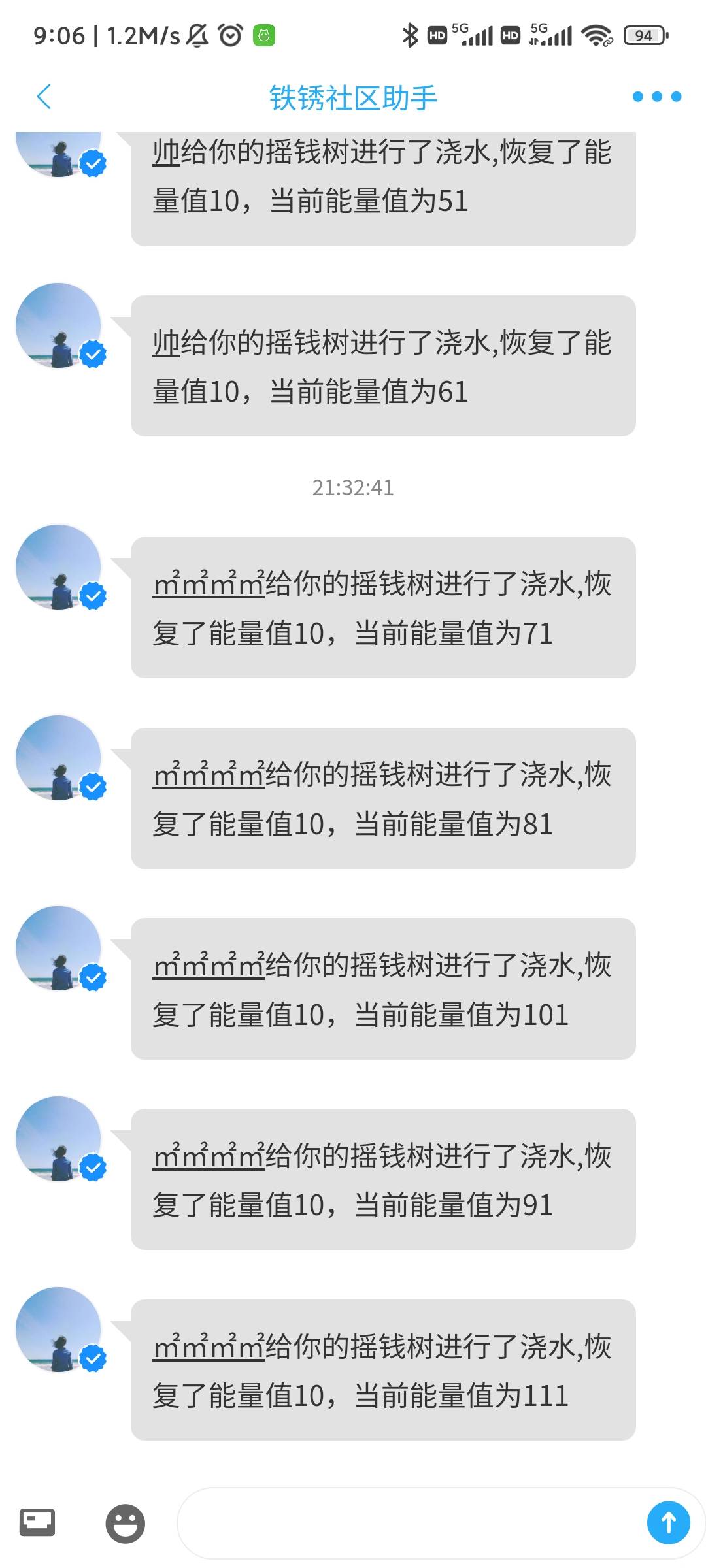
Task: Open the m²m²m²m² link in the 81 message
Action: [209, 775]
